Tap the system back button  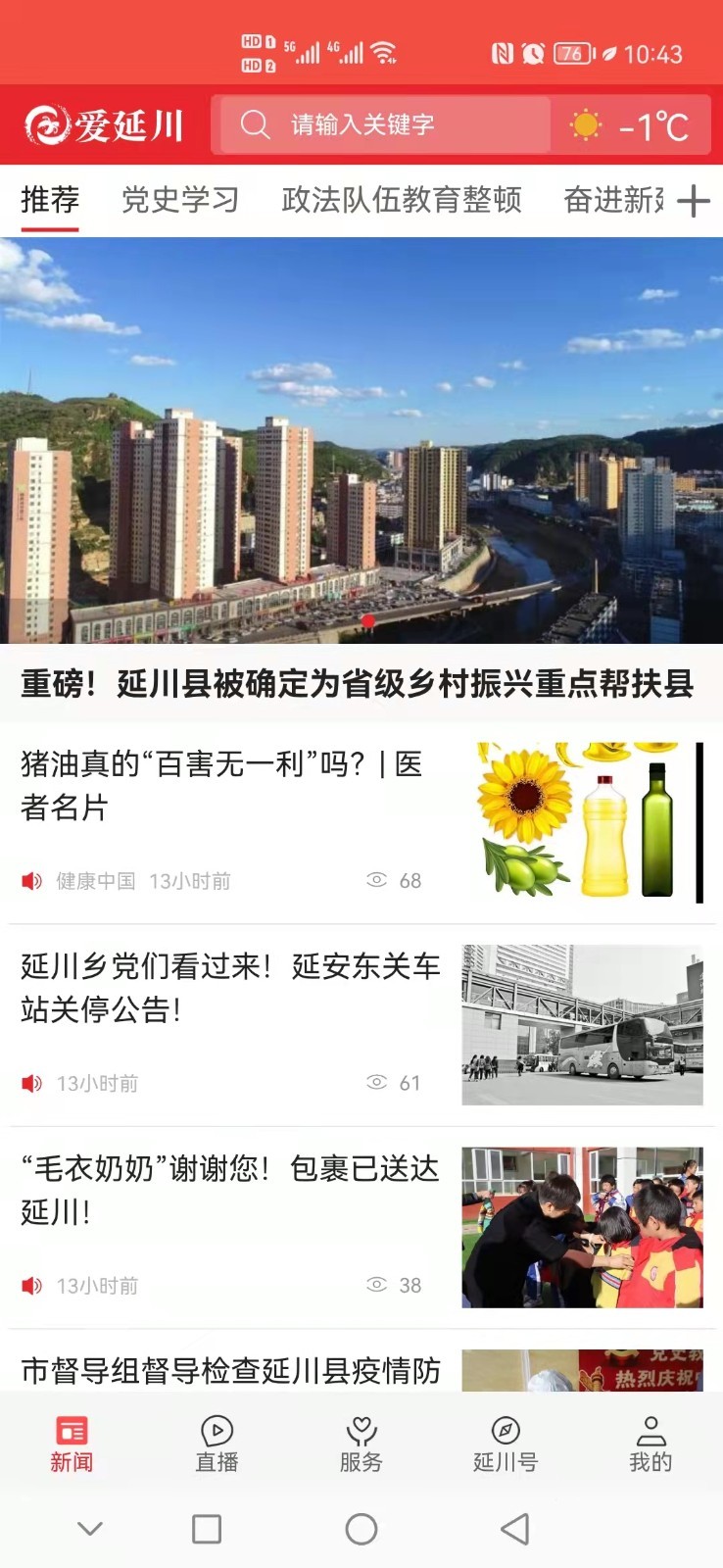(515, 1529)
